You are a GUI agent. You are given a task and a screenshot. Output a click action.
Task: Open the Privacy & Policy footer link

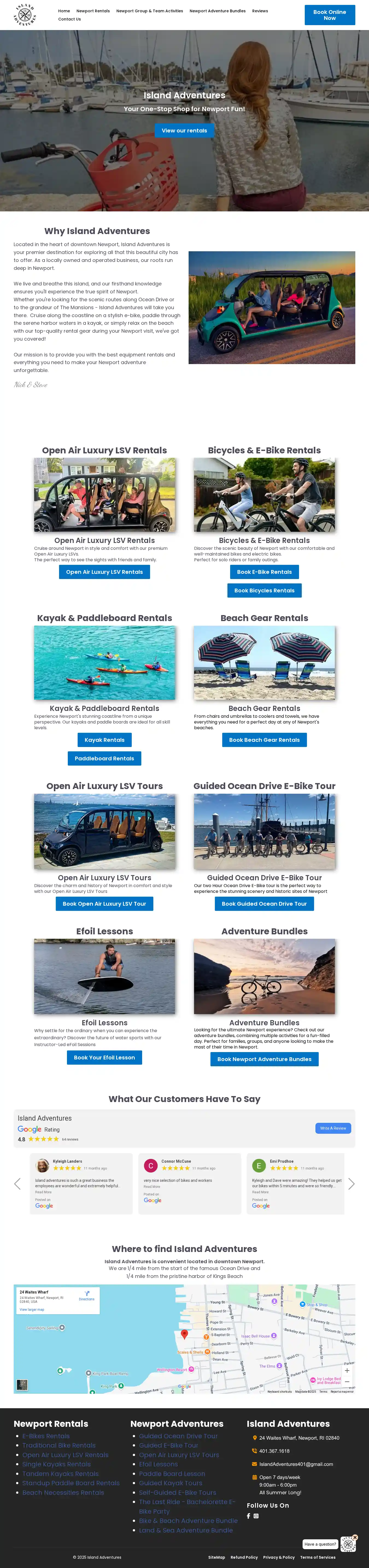pyautogui.click(x=279, y=1558)
